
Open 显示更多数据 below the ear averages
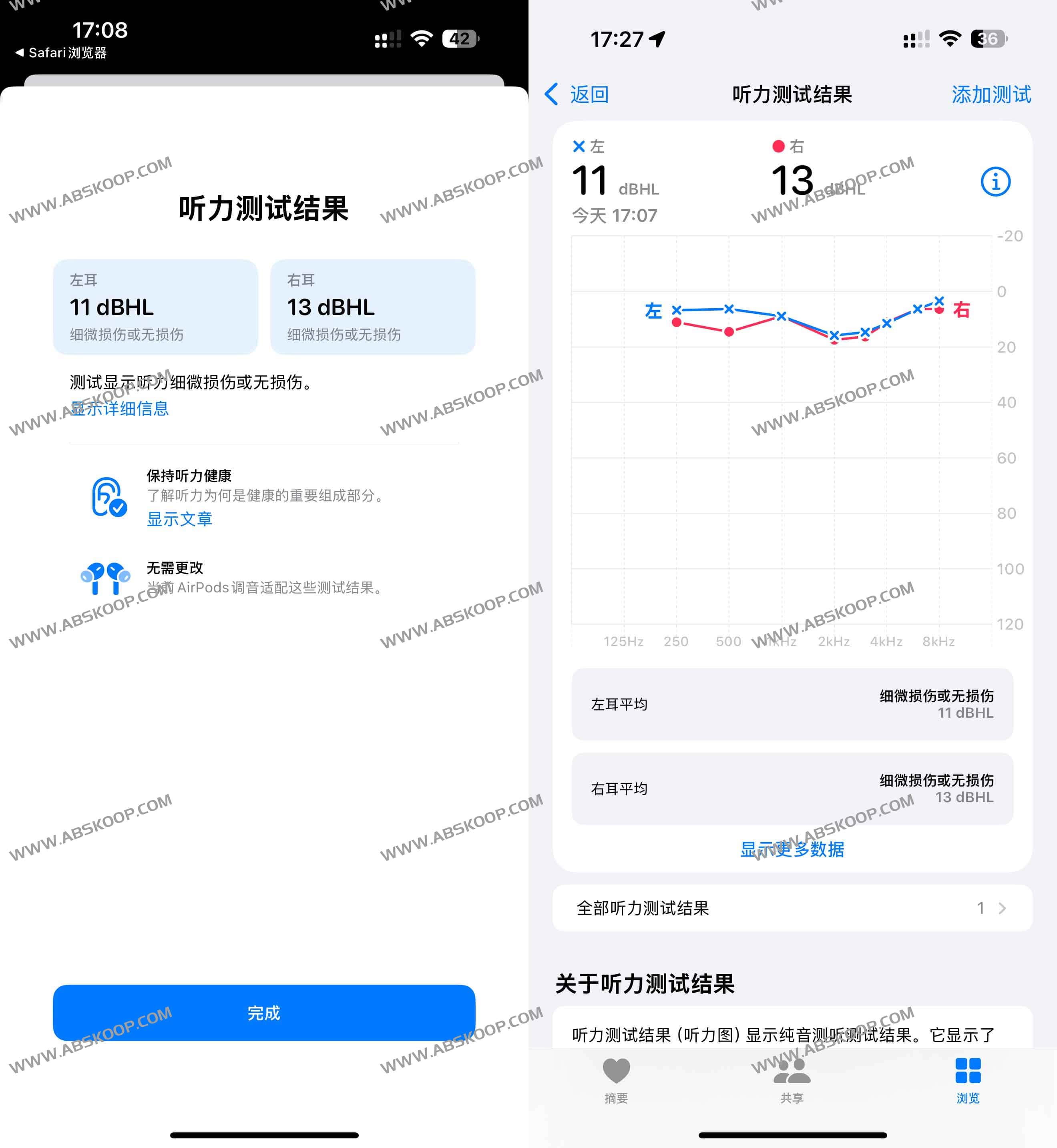click(792, 849)
